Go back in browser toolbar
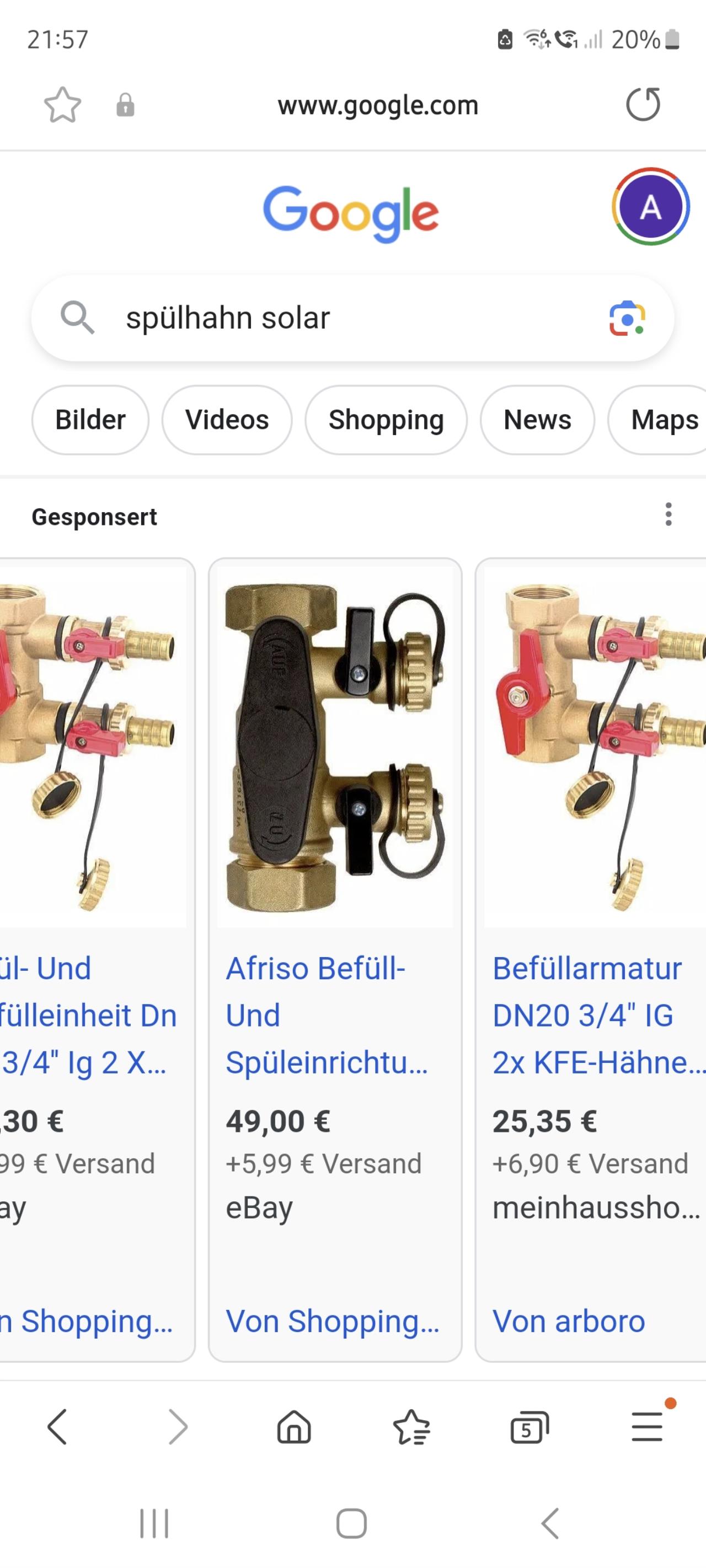 [x=58, y=1427]
